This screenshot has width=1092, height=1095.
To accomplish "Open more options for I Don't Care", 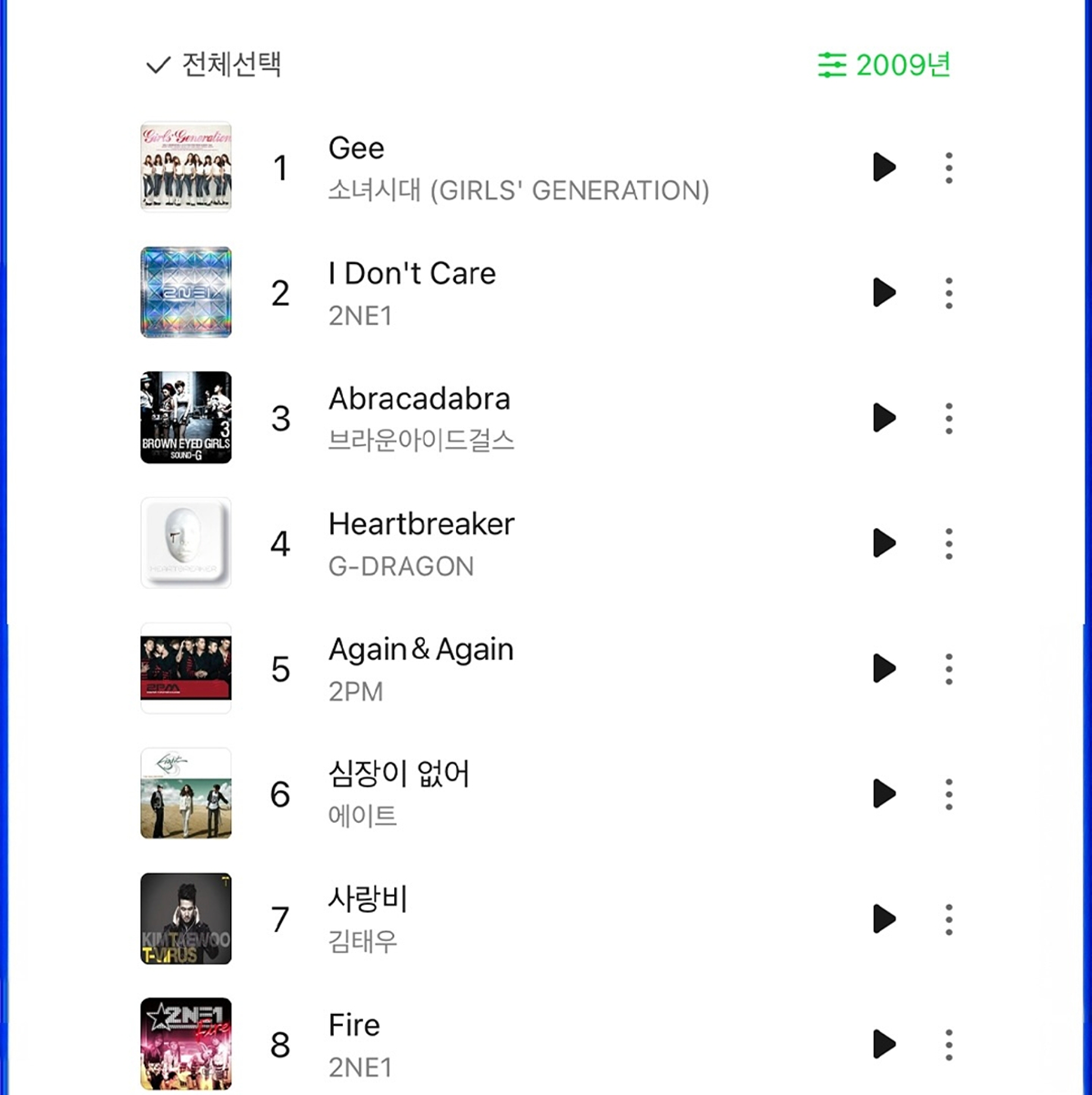I will click(949, 292).
